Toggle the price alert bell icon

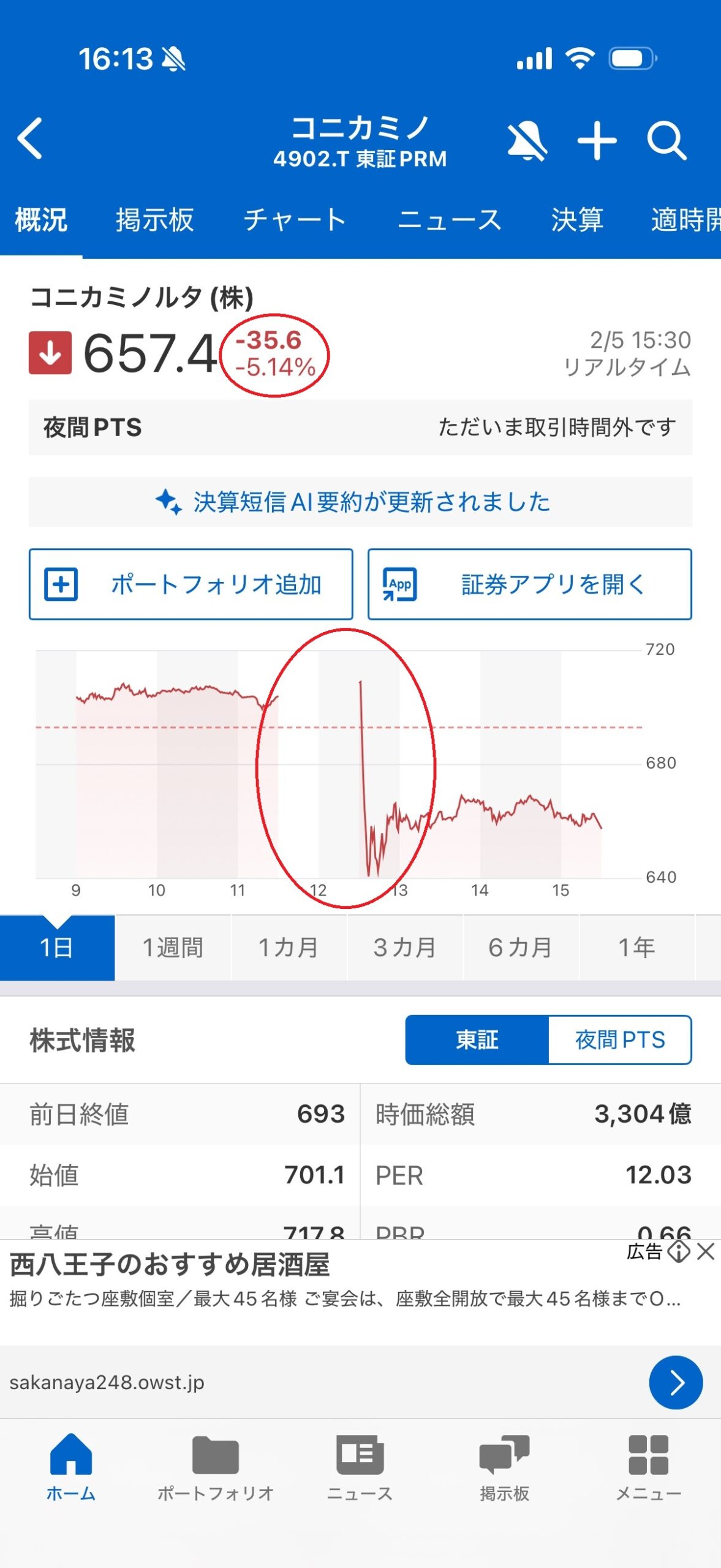tap(527, 141)
